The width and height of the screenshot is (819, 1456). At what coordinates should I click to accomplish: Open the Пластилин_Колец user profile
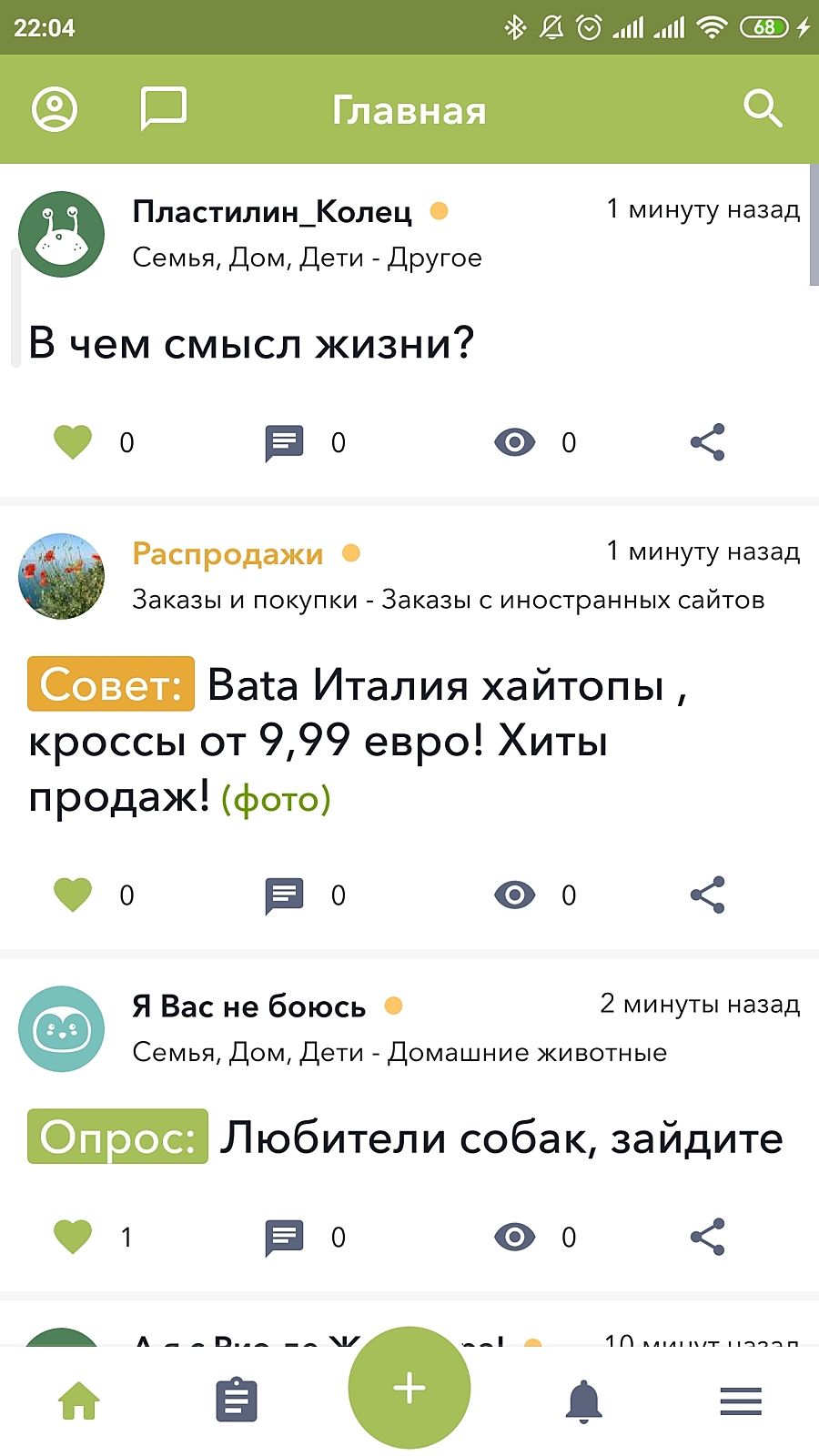271,211
